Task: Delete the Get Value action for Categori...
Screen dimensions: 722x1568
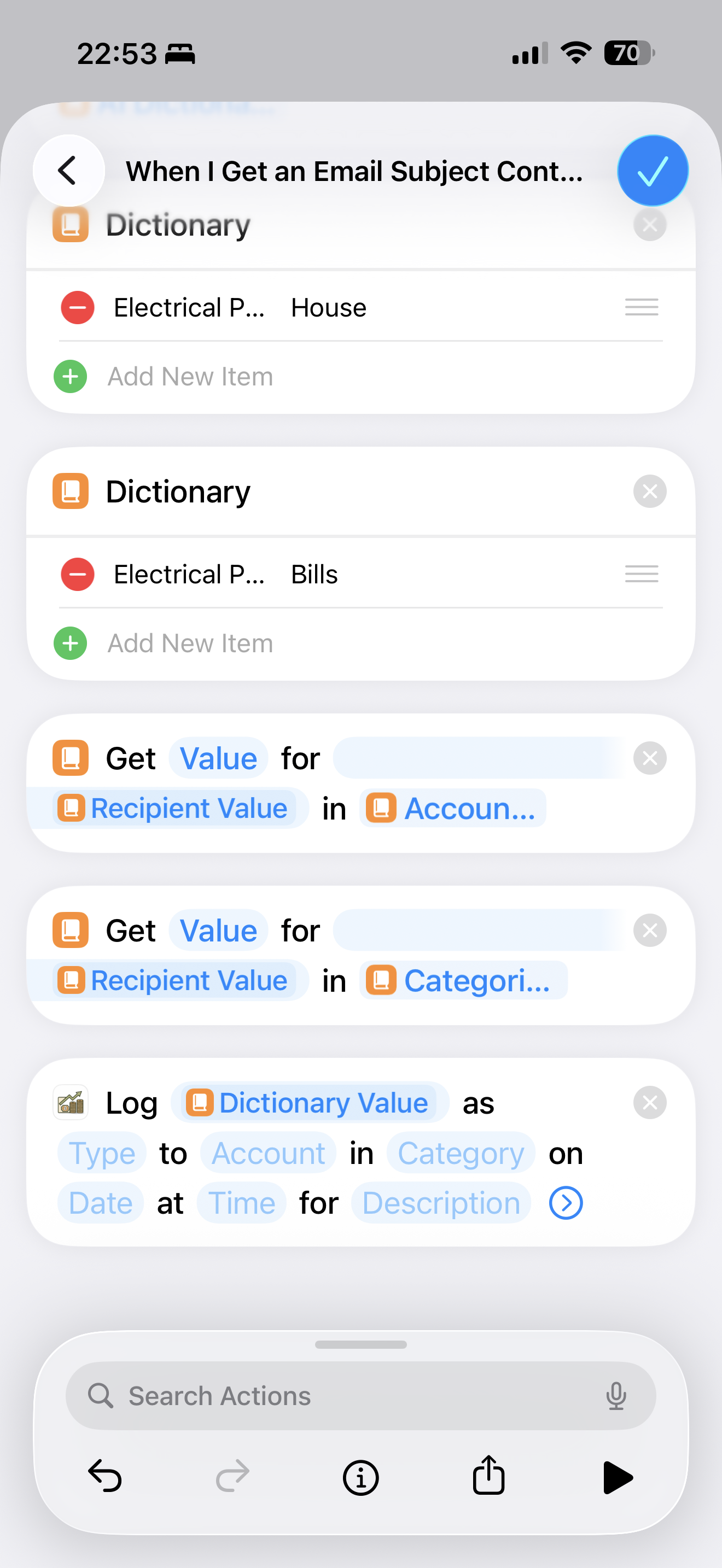Action: [649, 931]
